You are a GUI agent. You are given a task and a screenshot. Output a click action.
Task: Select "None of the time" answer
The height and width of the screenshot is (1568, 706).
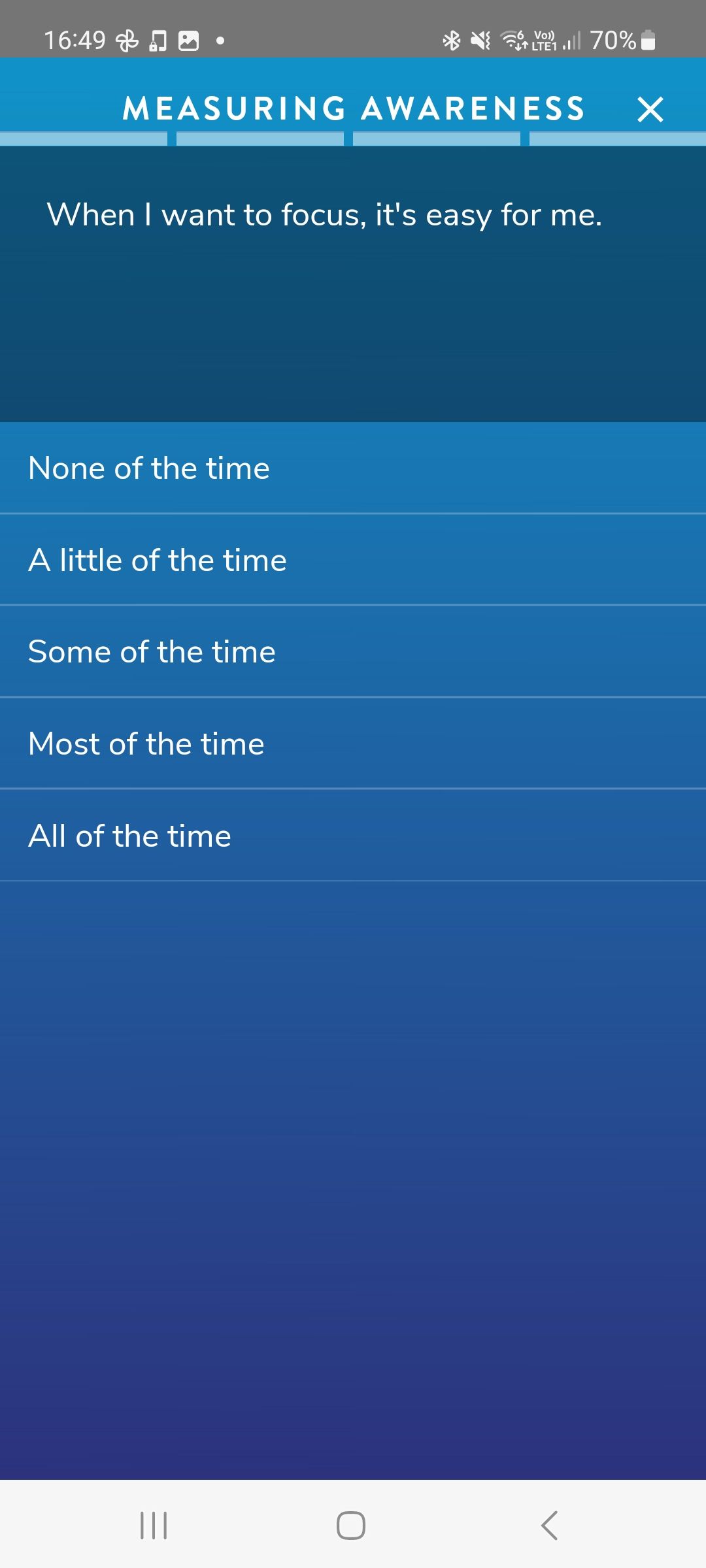(x=353, y=468)
